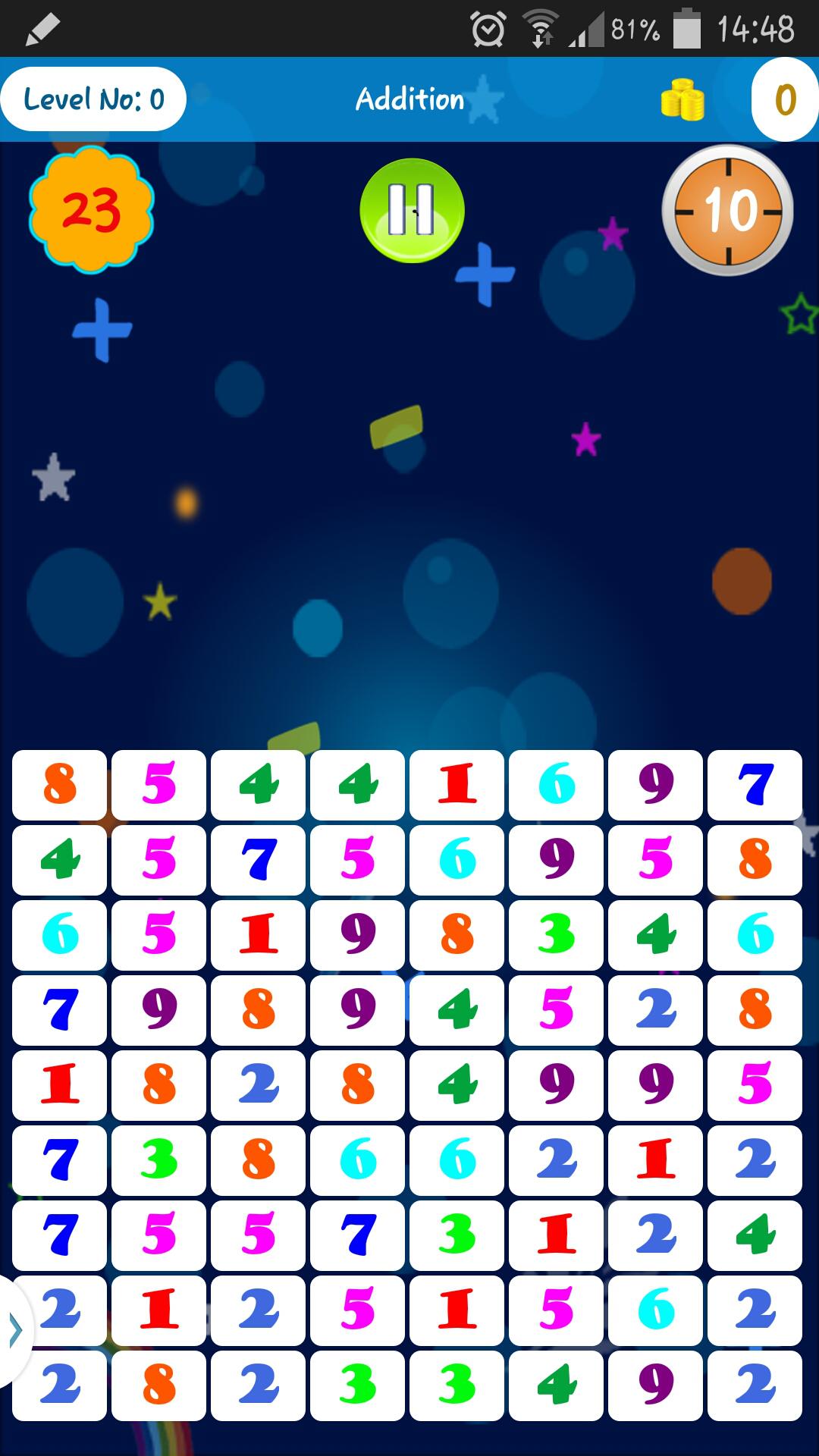Open the alarm clock status icon
This screenshot has width=819, height=1456.
488,29
